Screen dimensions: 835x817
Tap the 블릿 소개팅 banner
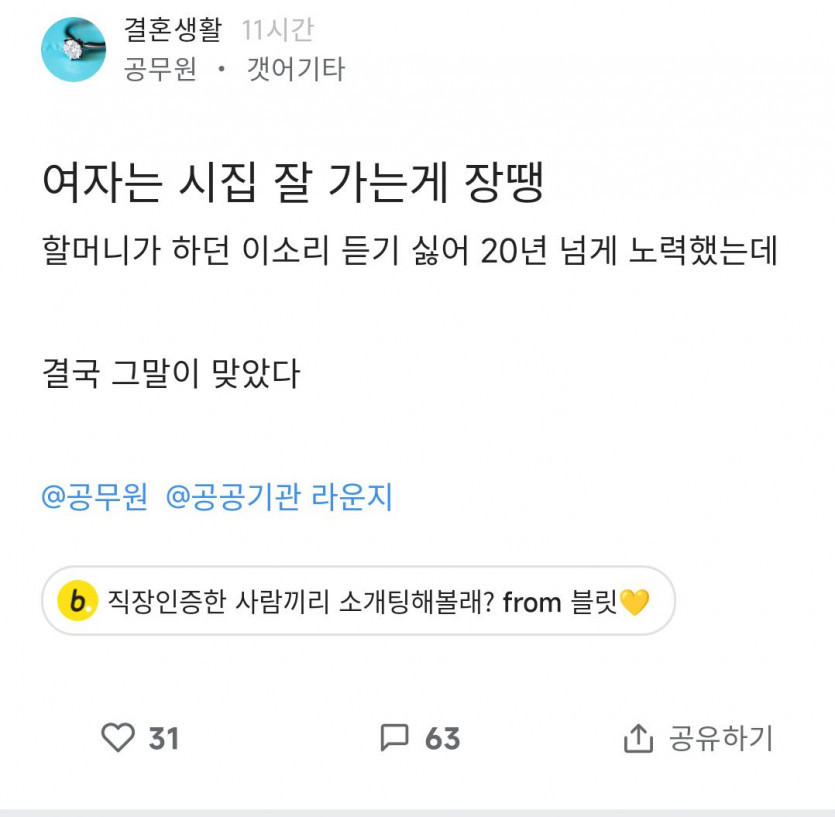357,602
